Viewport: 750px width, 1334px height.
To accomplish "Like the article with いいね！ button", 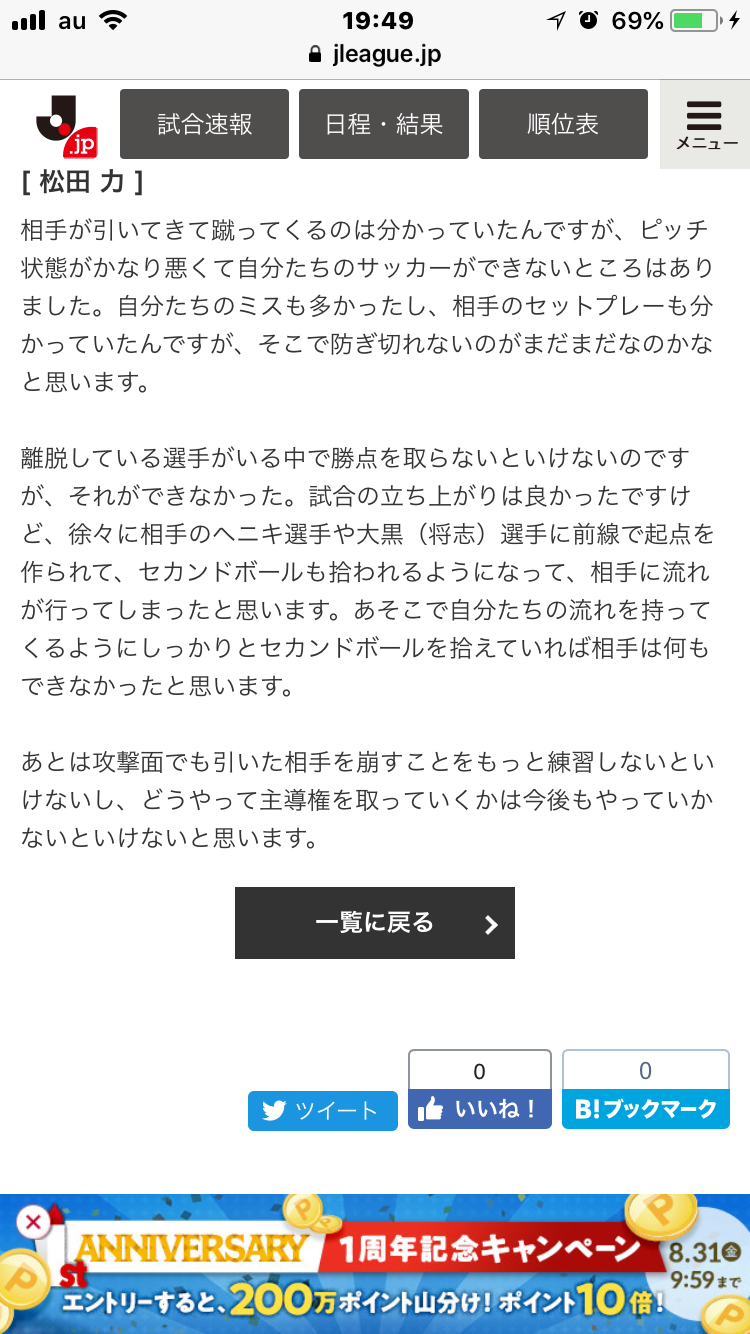I will pos(479,1109).
